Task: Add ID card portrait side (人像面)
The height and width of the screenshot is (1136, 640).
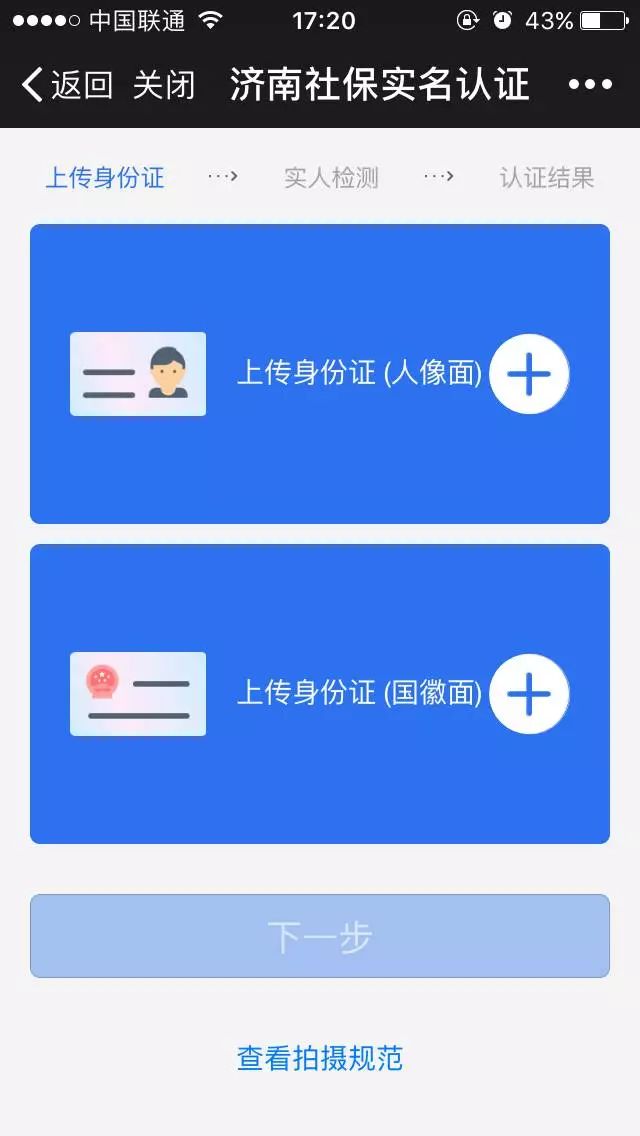Action: 529,374
